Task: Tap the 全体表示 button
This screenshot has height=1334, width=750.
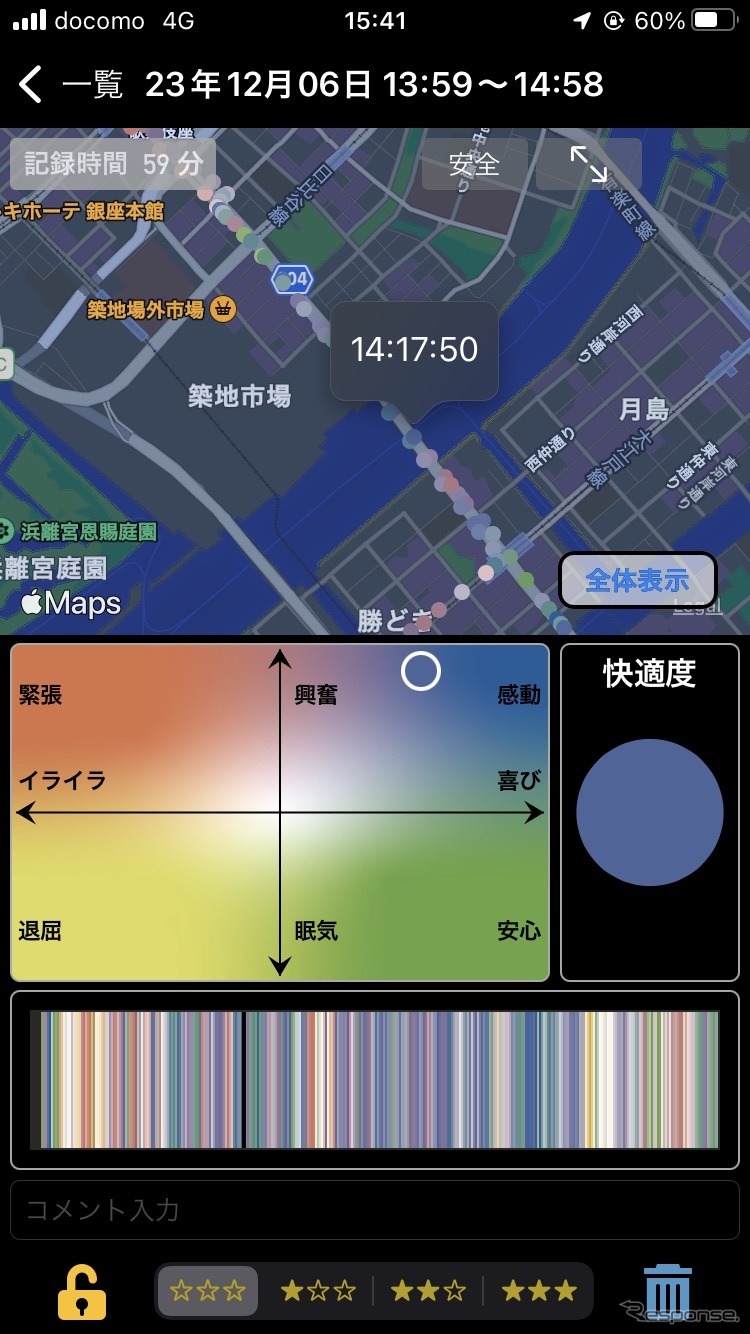Action: click(637, 580)
